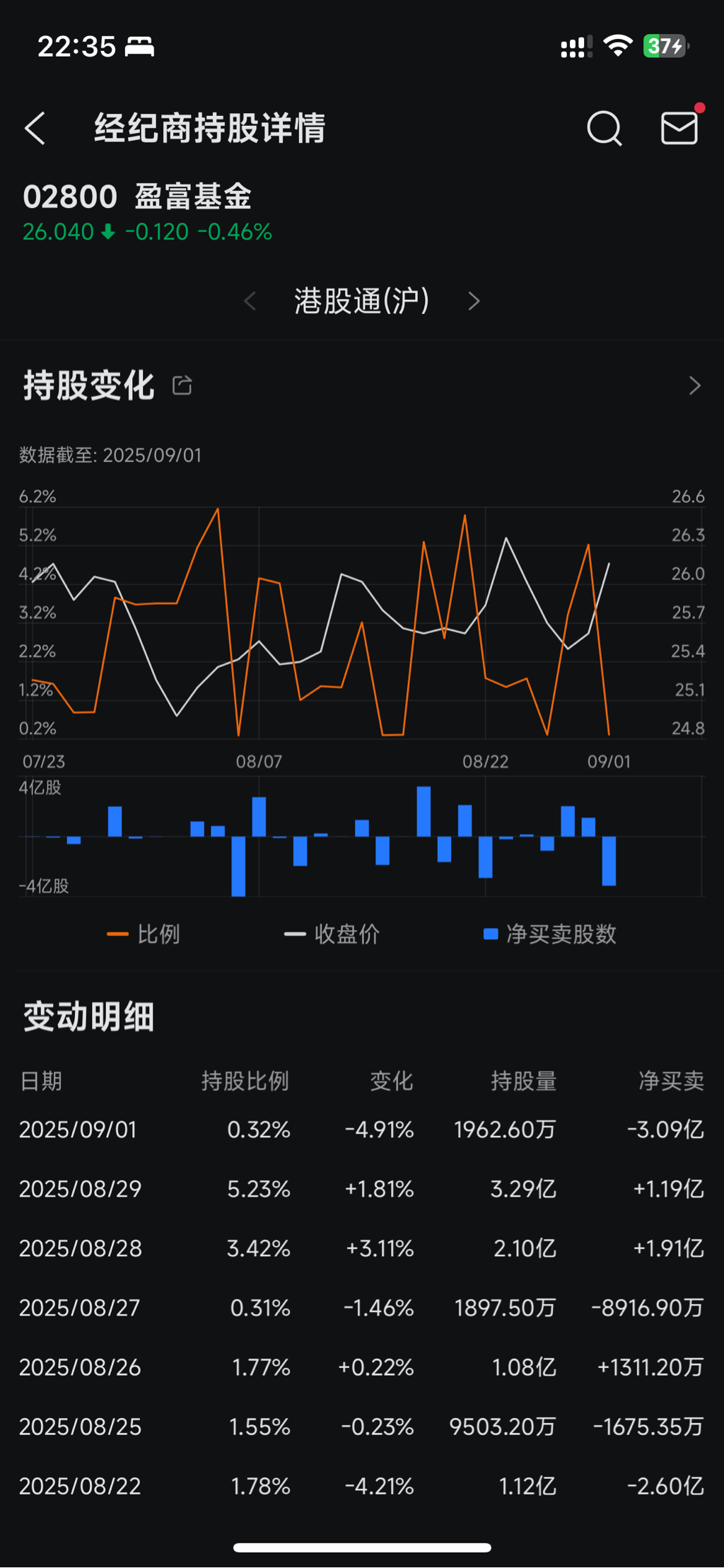The width and height of the screenshot is (724, 1568).
Task: Share the 持股变化 chart
Action: (x=182, y=385)
